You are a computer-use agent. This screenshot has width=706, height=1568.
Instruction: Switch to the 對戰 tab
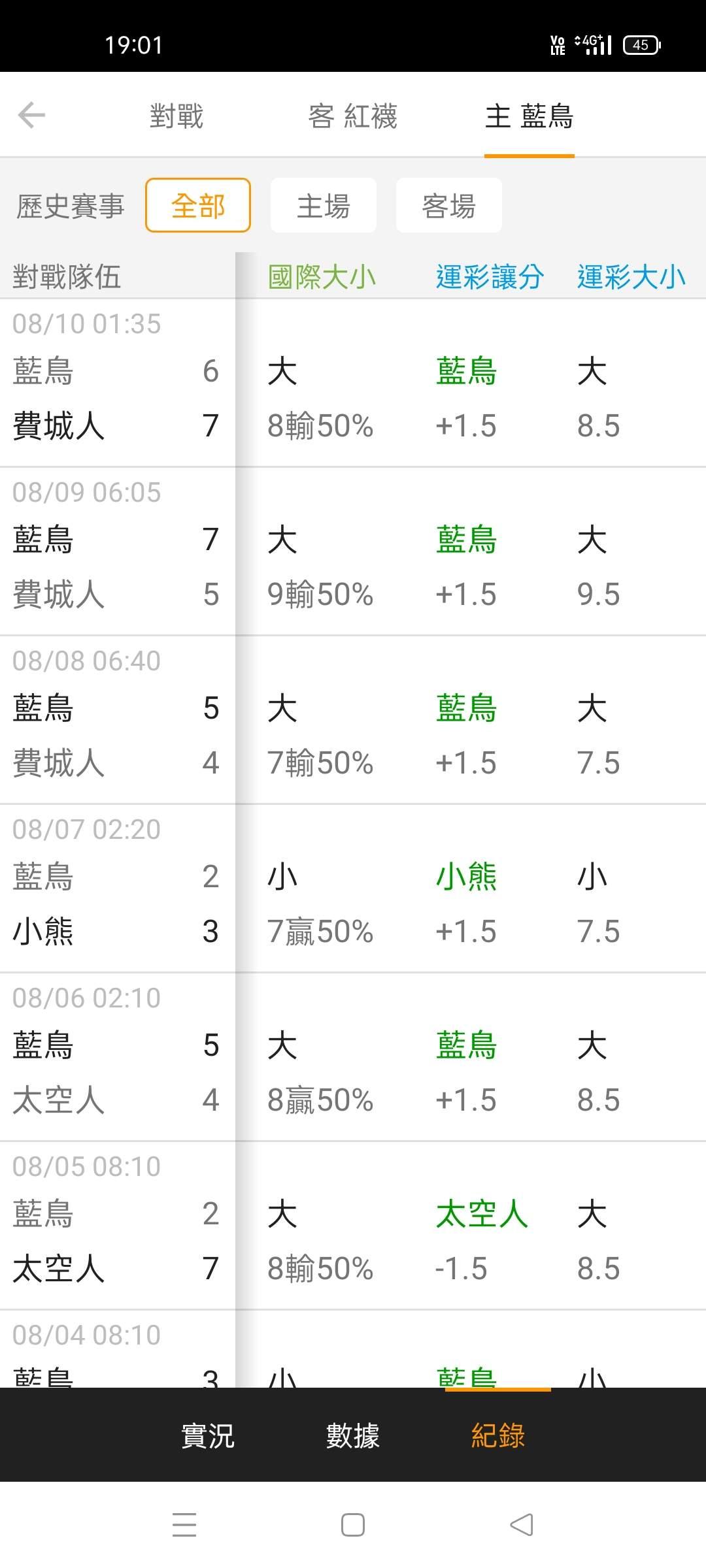click(176, 116)
